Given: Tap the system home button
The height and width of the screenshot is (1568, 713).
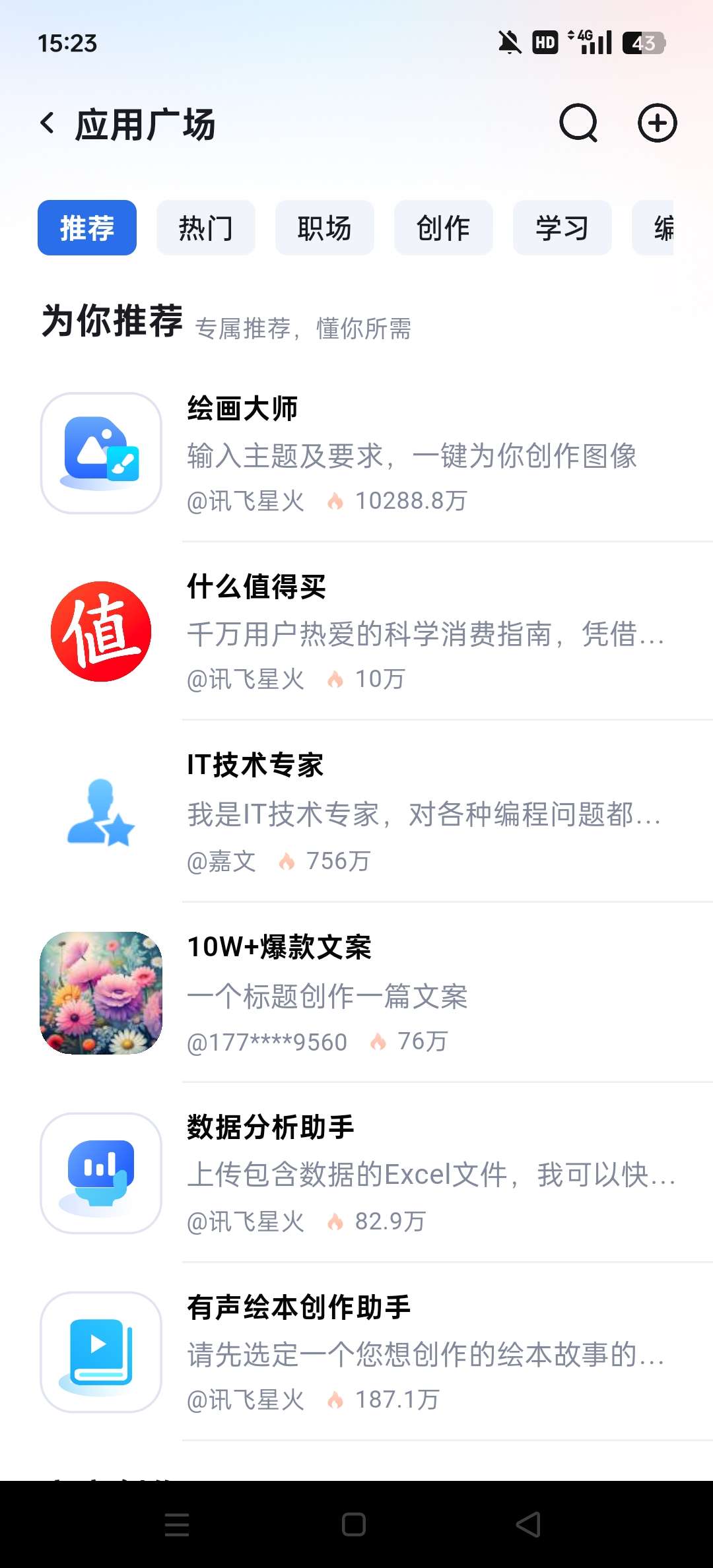Looking at the screenshot, I should tap(354, 1524).
